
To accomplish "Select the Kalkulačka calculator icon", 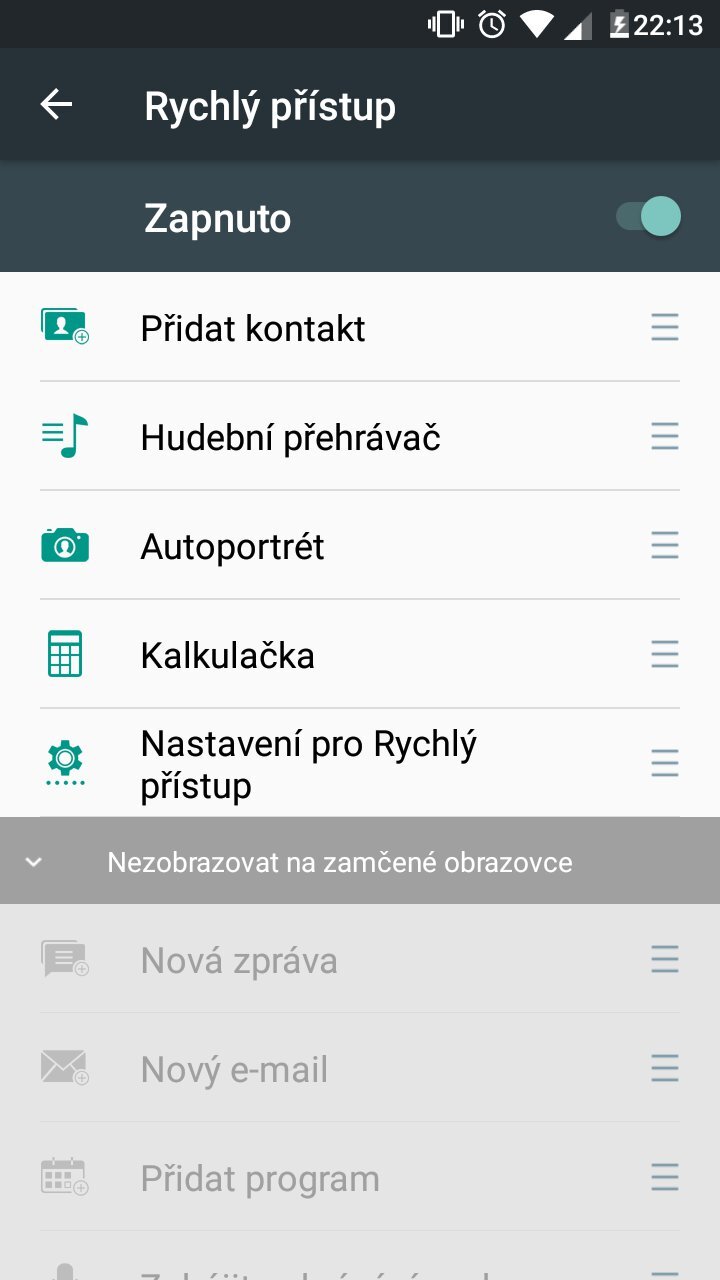I will tap(64, 654).
